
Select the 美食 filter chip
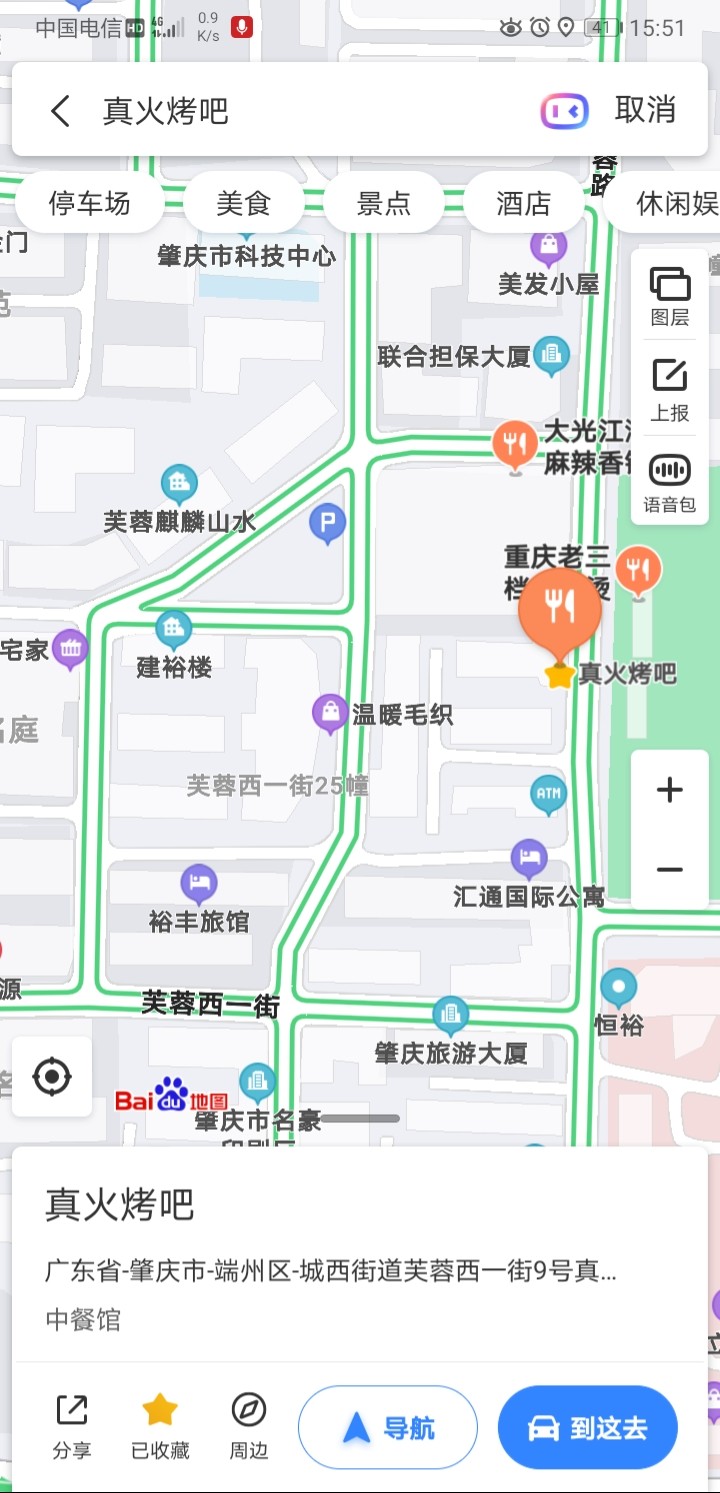click(244, 204)
